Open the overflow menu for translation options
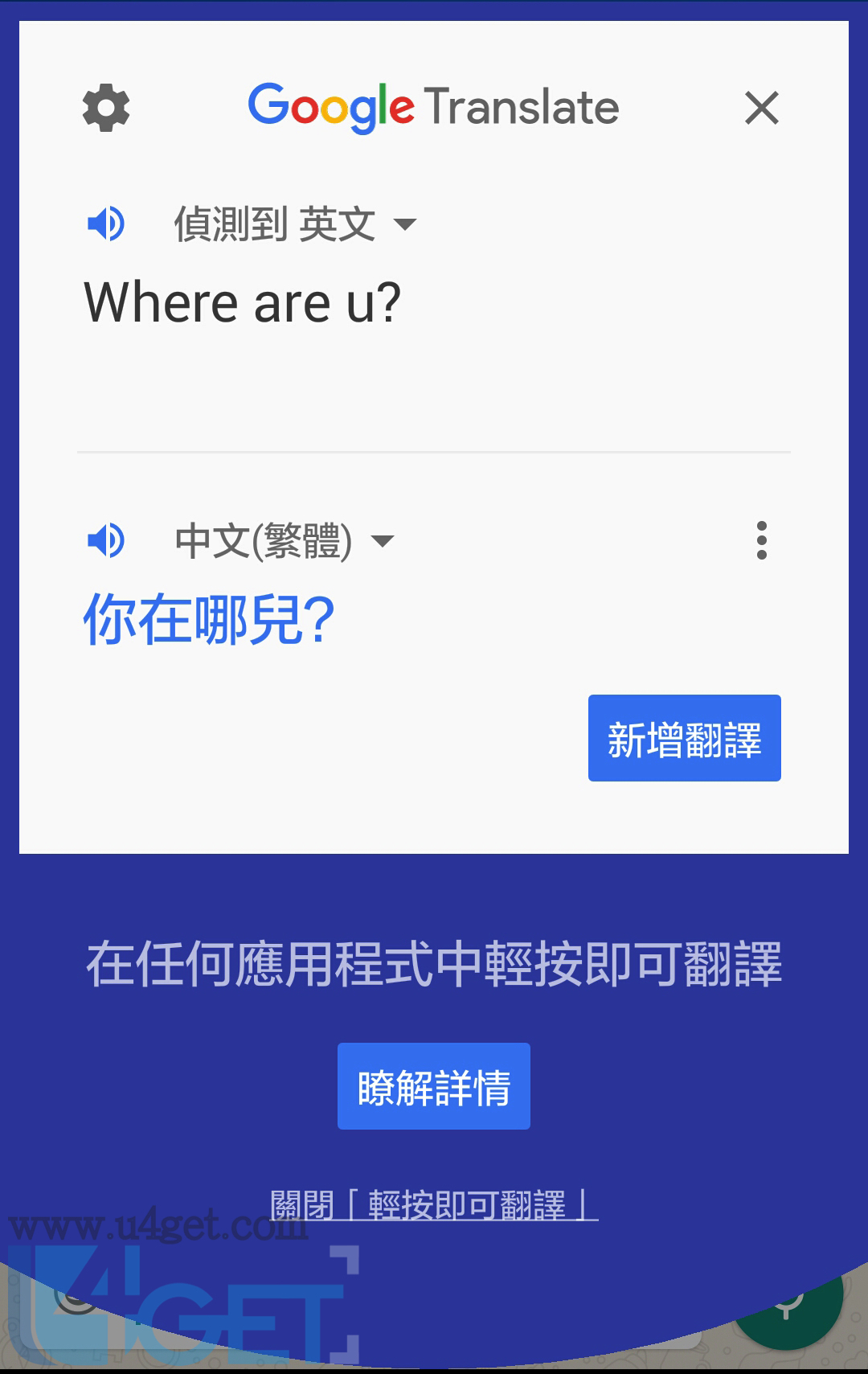 761,540
